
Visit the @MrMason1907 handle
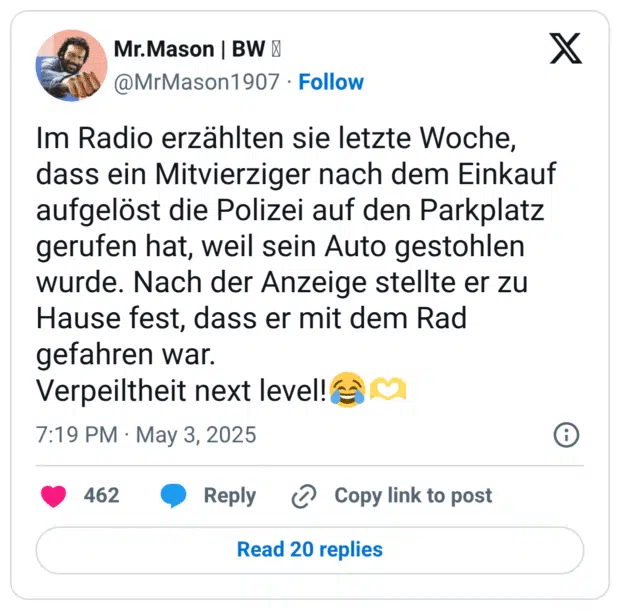coord(197,82)
